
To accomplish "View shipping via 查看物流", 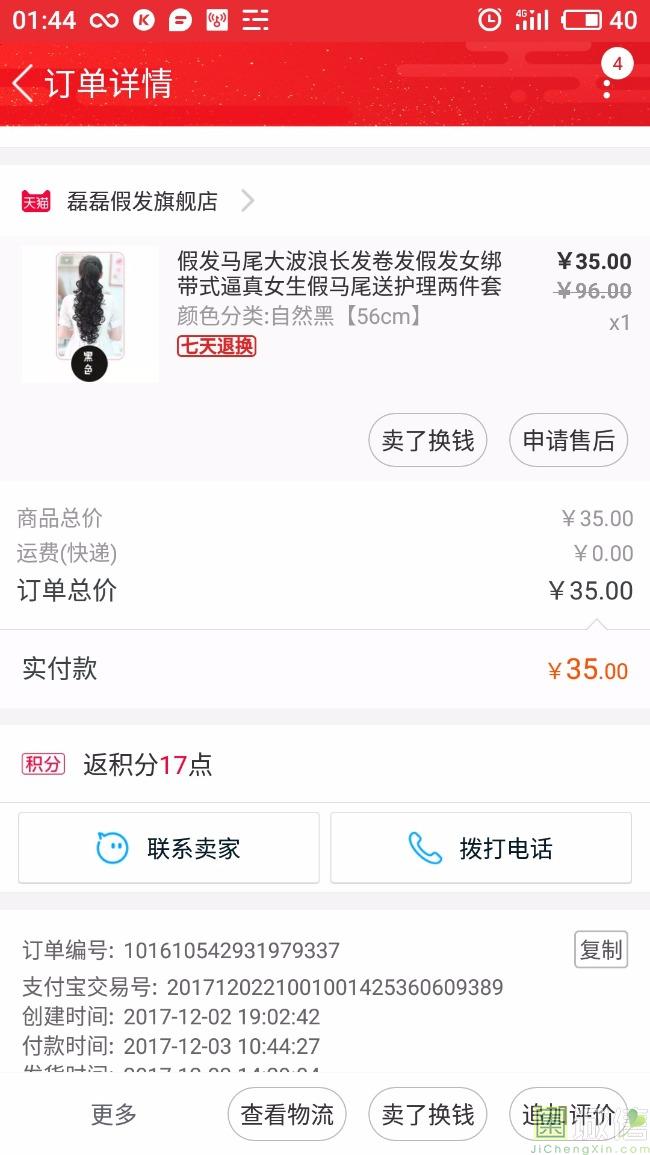I will [287, 1114].
